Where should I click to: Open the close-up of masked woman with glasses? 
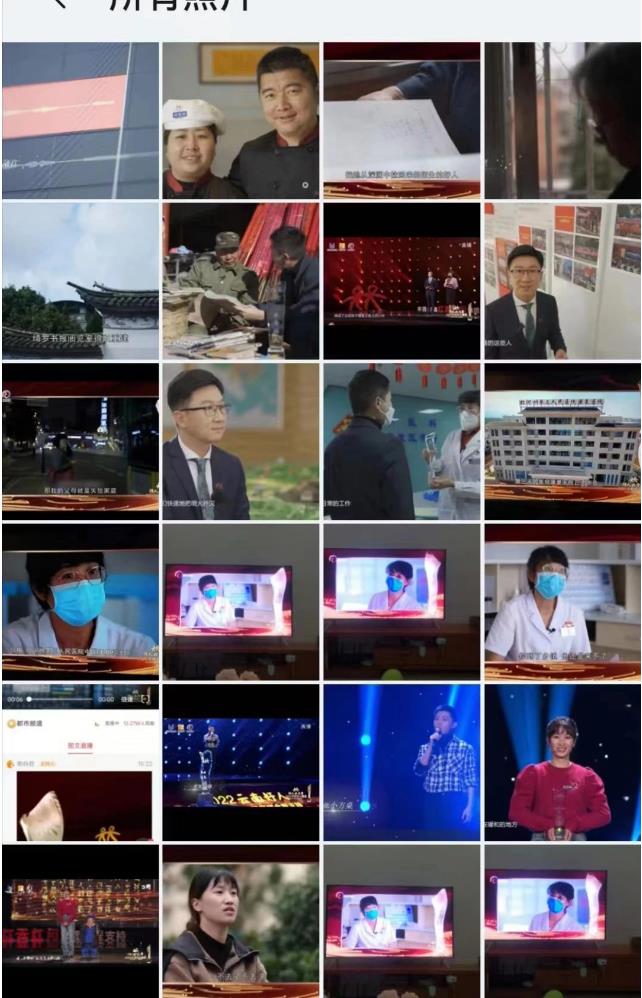[x=80, y=601]
